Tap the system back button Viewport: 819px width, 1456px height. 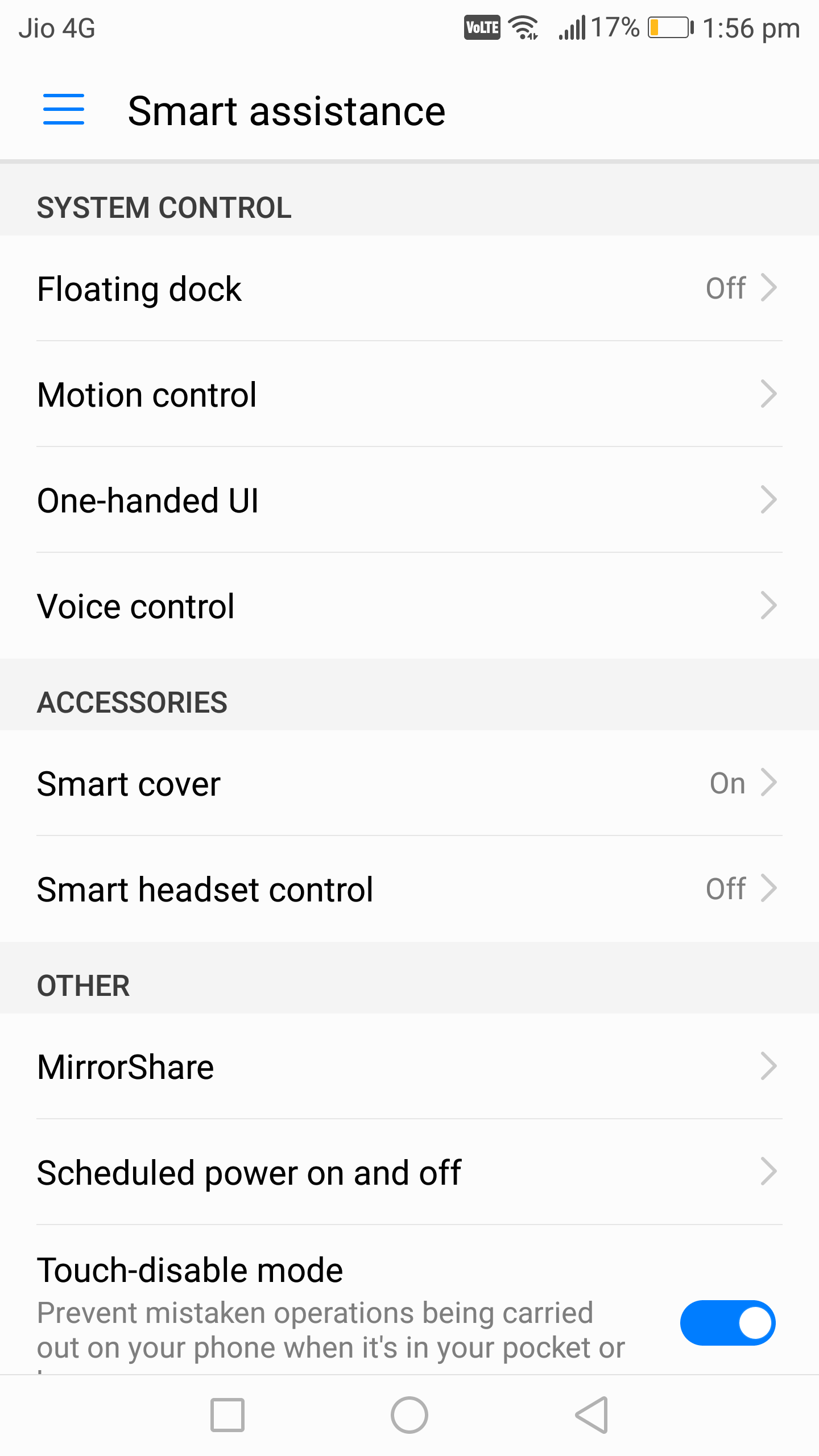point(591,1415)
